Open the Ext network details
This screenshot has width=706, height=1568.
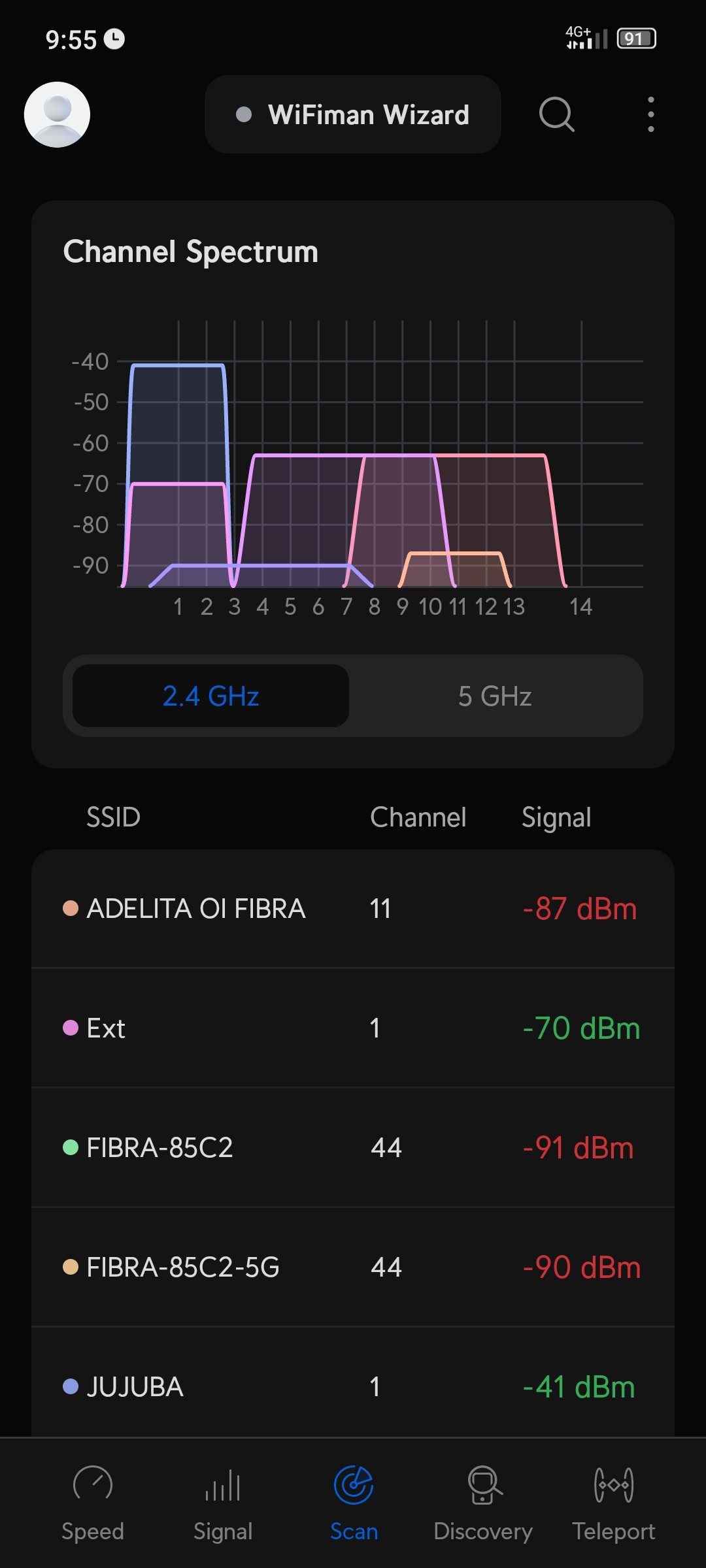[x=353, y=1028]
